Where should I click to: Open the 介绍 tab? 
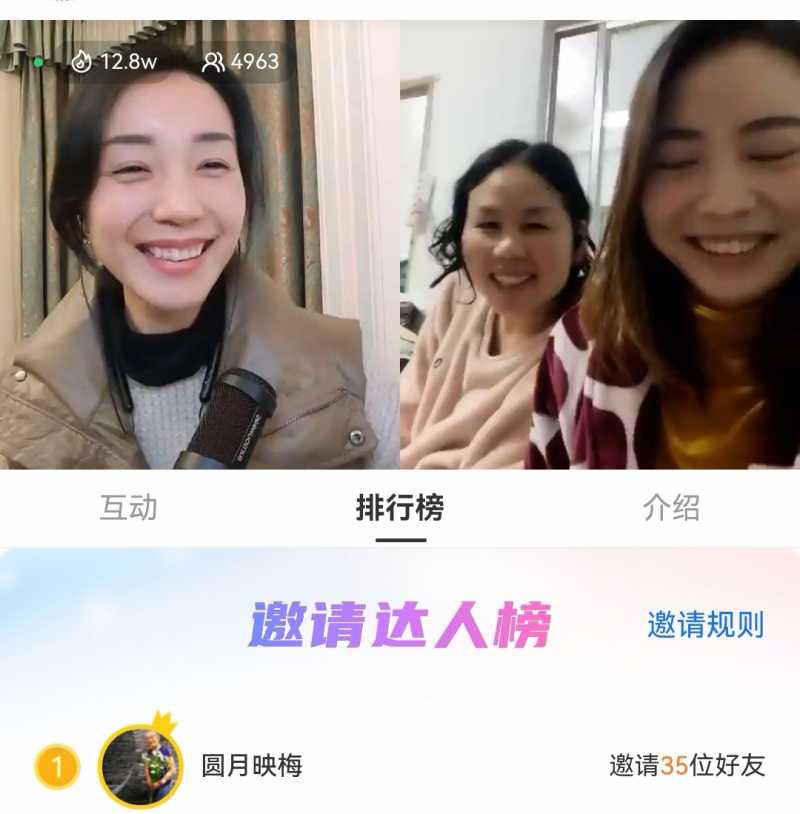click(x=671, y=508)
